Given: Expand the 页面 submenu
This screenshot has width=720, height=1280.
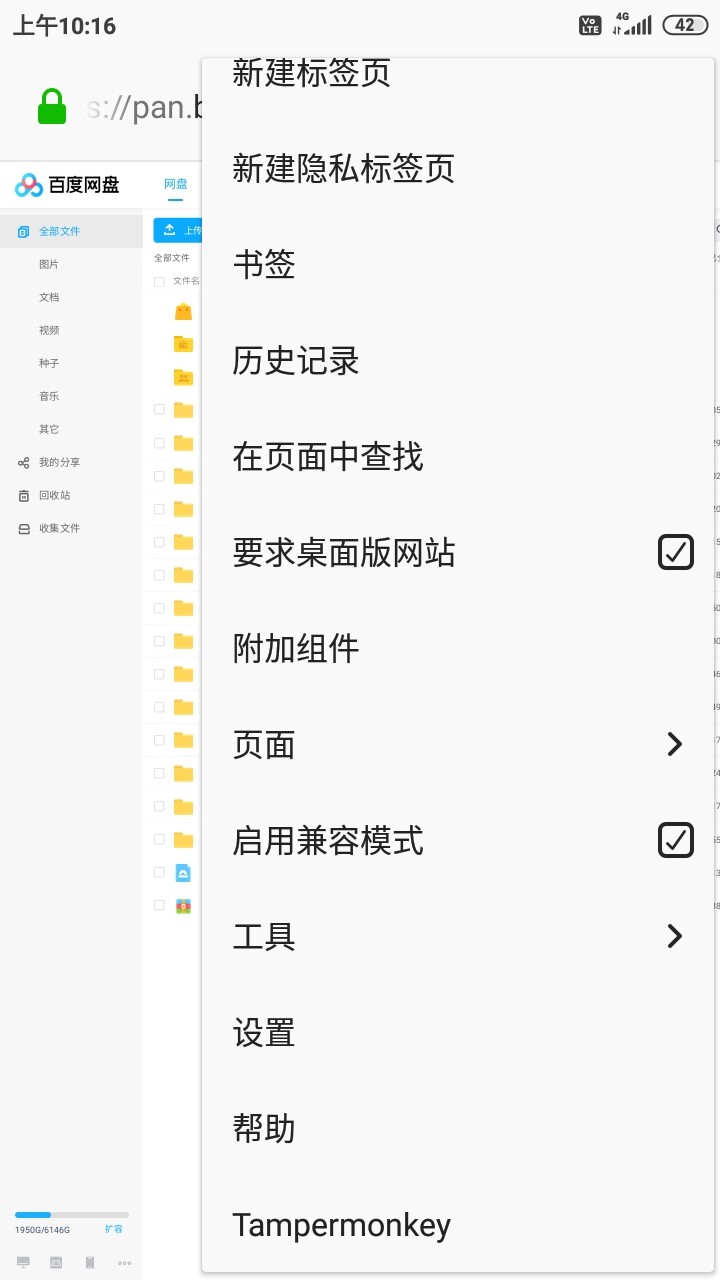Looking at the screenshot, I should tap(674, 744).
